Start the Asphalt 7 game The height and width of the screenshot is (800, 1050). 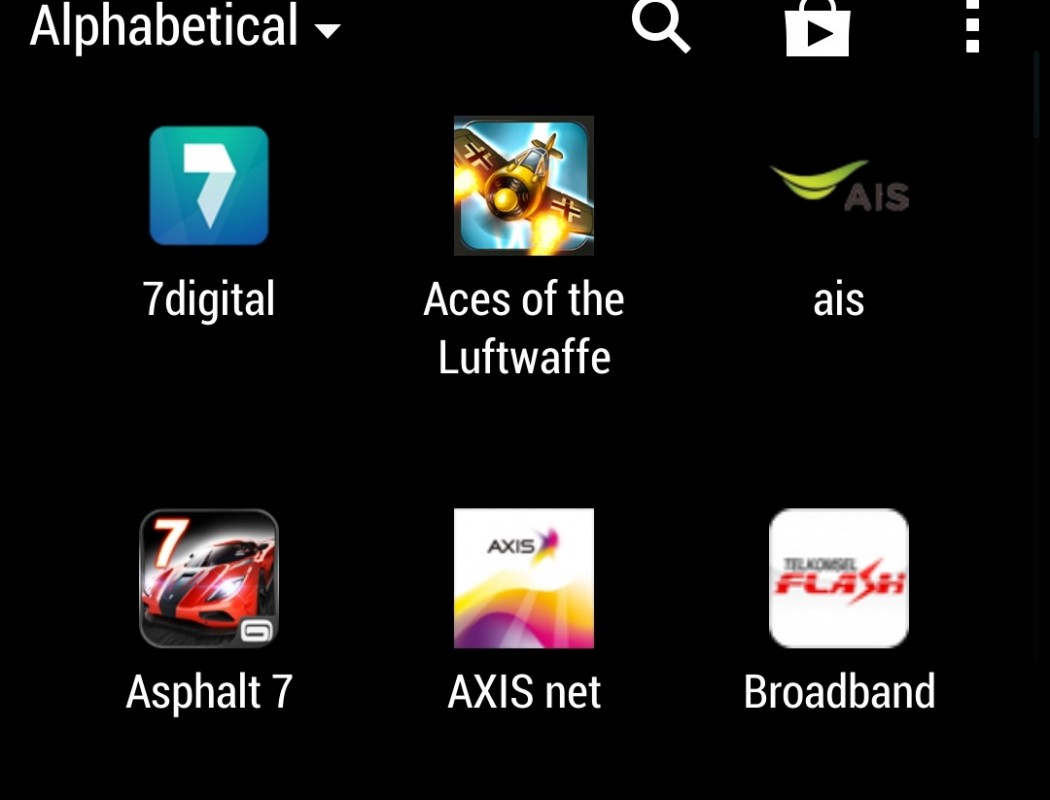(x=209, y=579)
